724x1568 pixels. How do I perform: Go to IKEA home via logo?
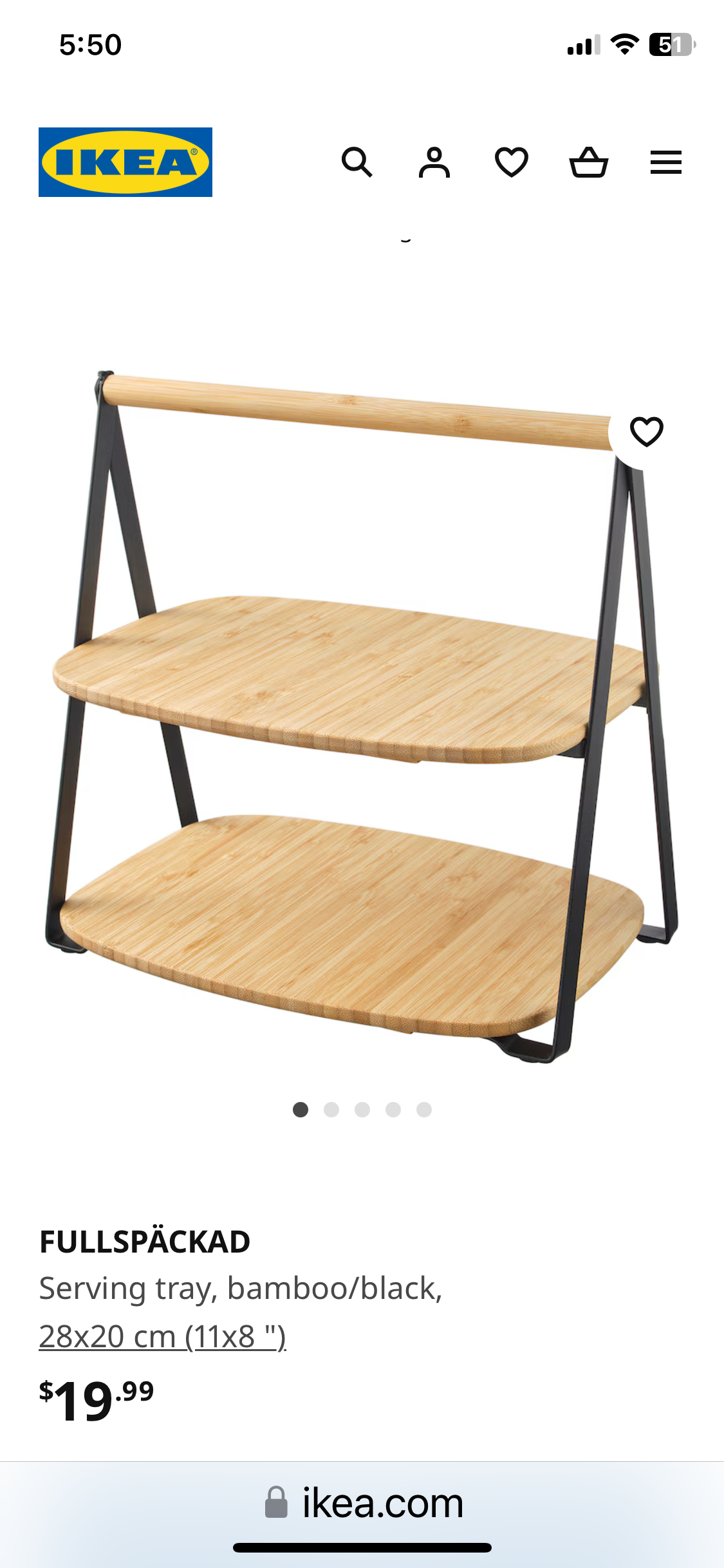[125, 162]
